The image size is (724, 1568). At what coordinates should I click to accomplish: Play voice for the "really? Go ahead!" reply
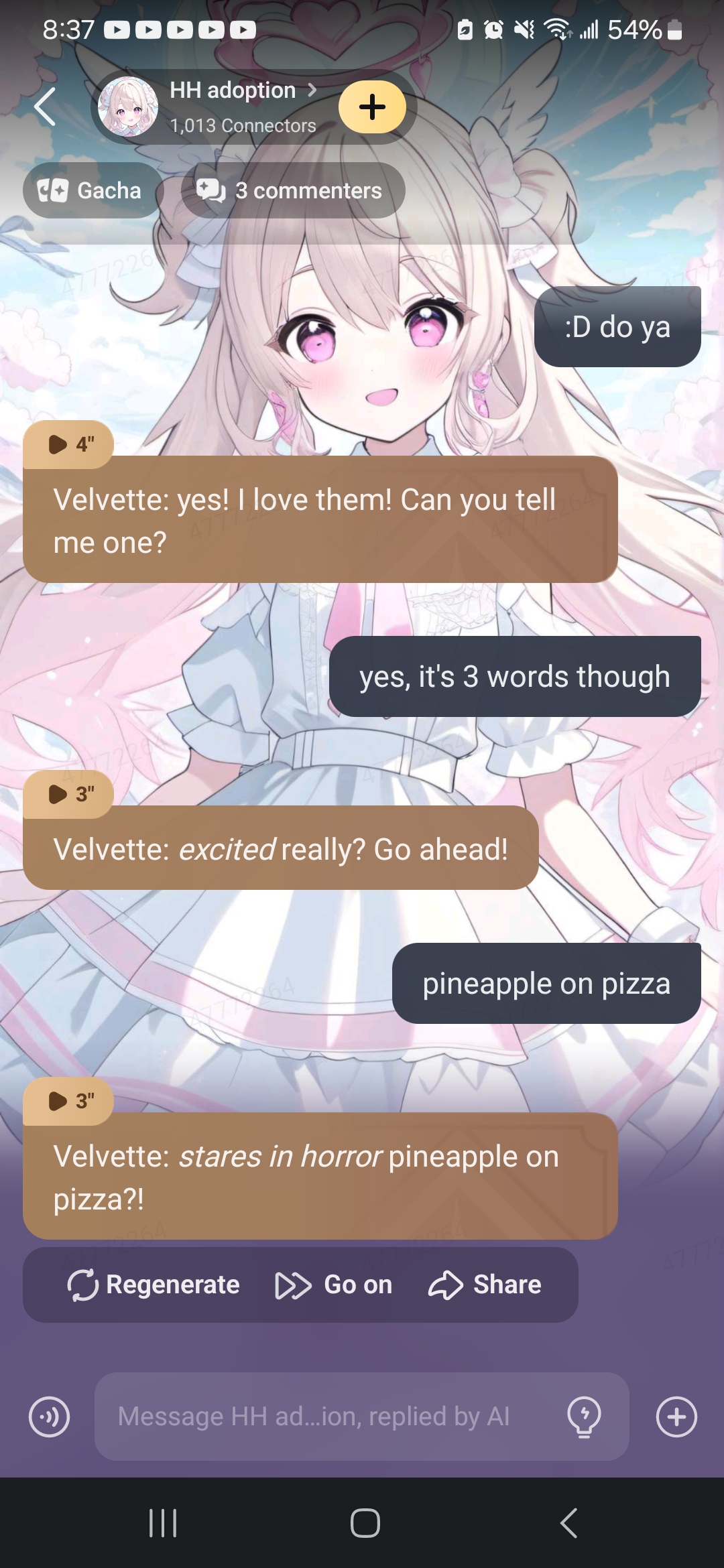pos(68,794)
